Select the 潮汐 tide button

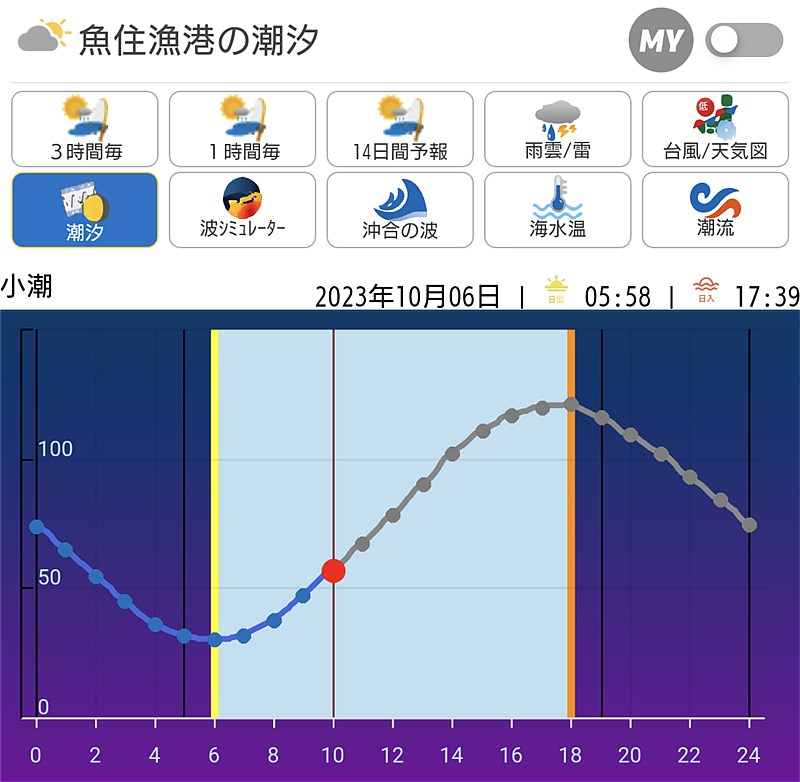pos(85,210)
